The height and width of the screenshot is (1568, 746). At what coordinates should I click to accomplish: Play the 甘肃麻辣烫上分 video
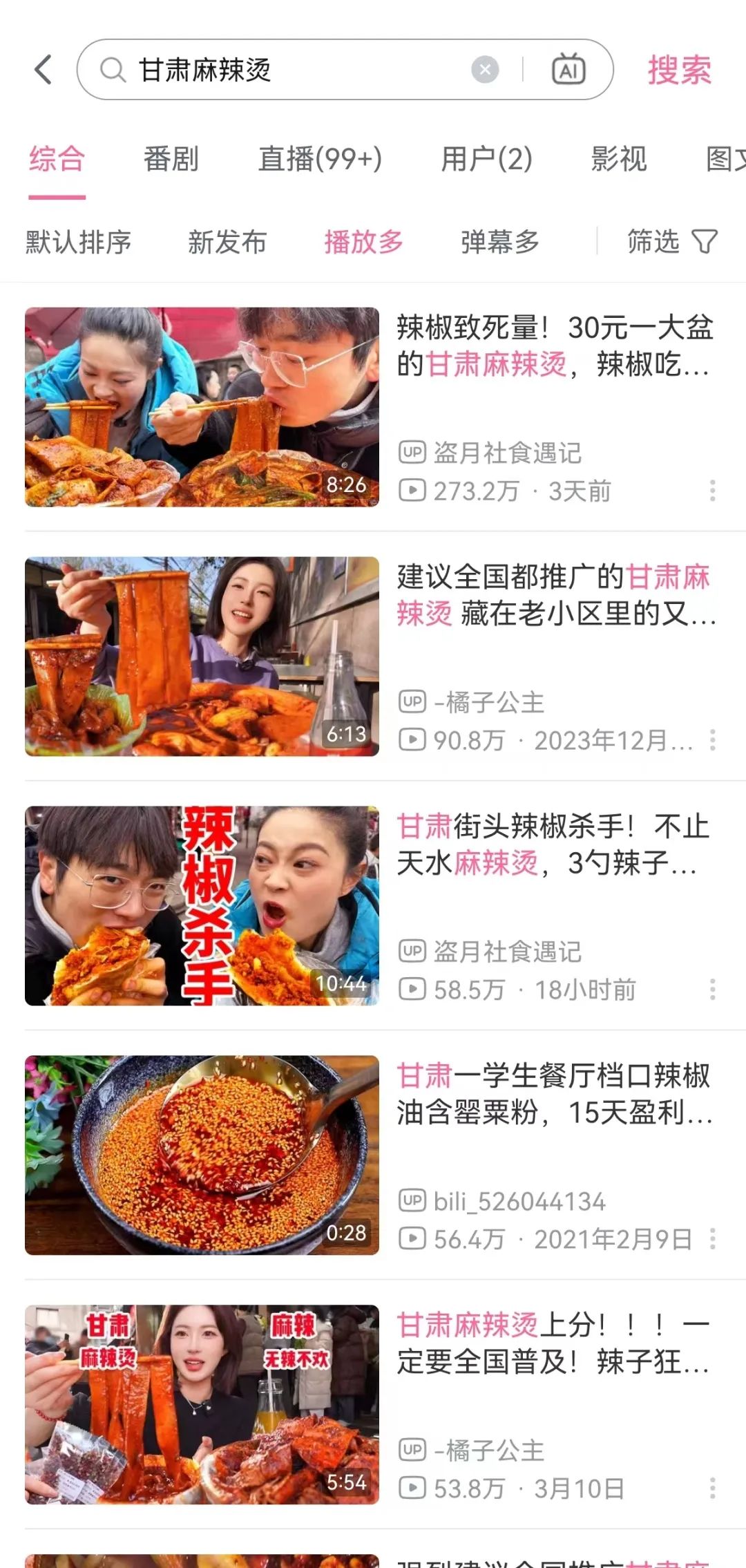coord(202,1404)
